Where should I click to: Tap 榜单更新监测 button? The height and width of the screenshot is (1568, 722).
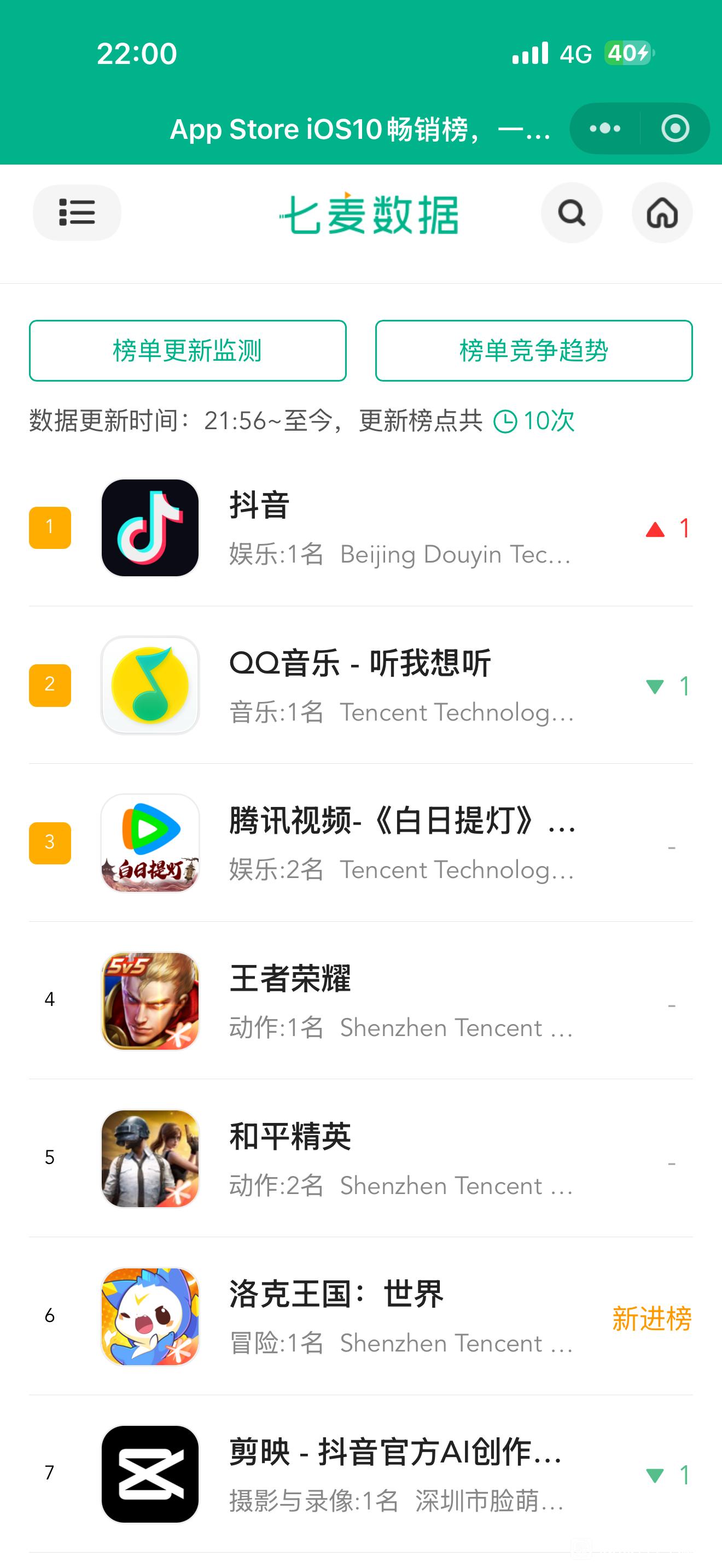point(188,350)
